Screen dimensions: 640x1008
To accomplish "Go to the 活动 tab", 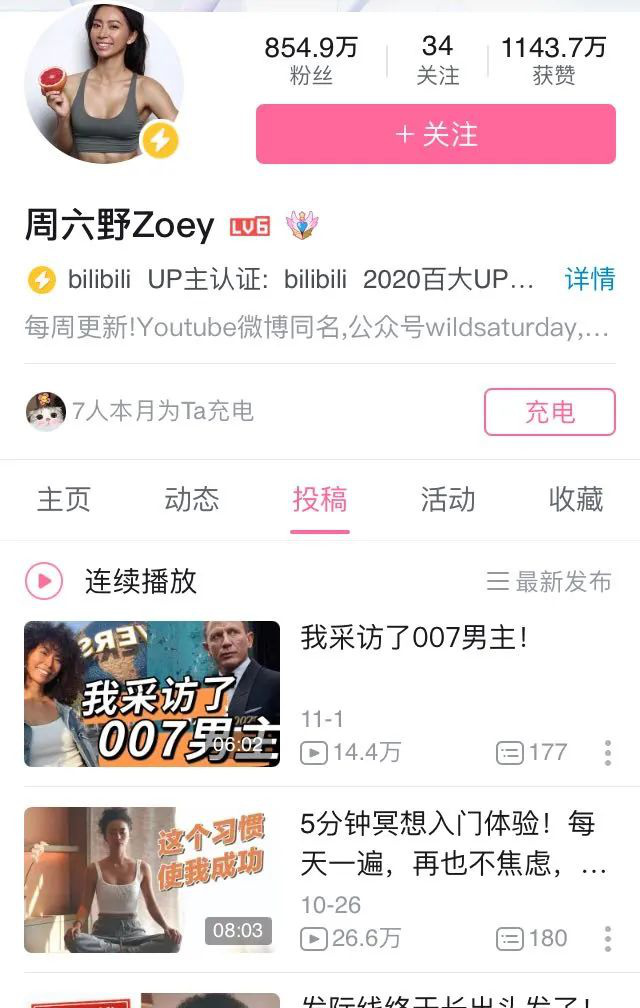I will (x=448, y=499).
